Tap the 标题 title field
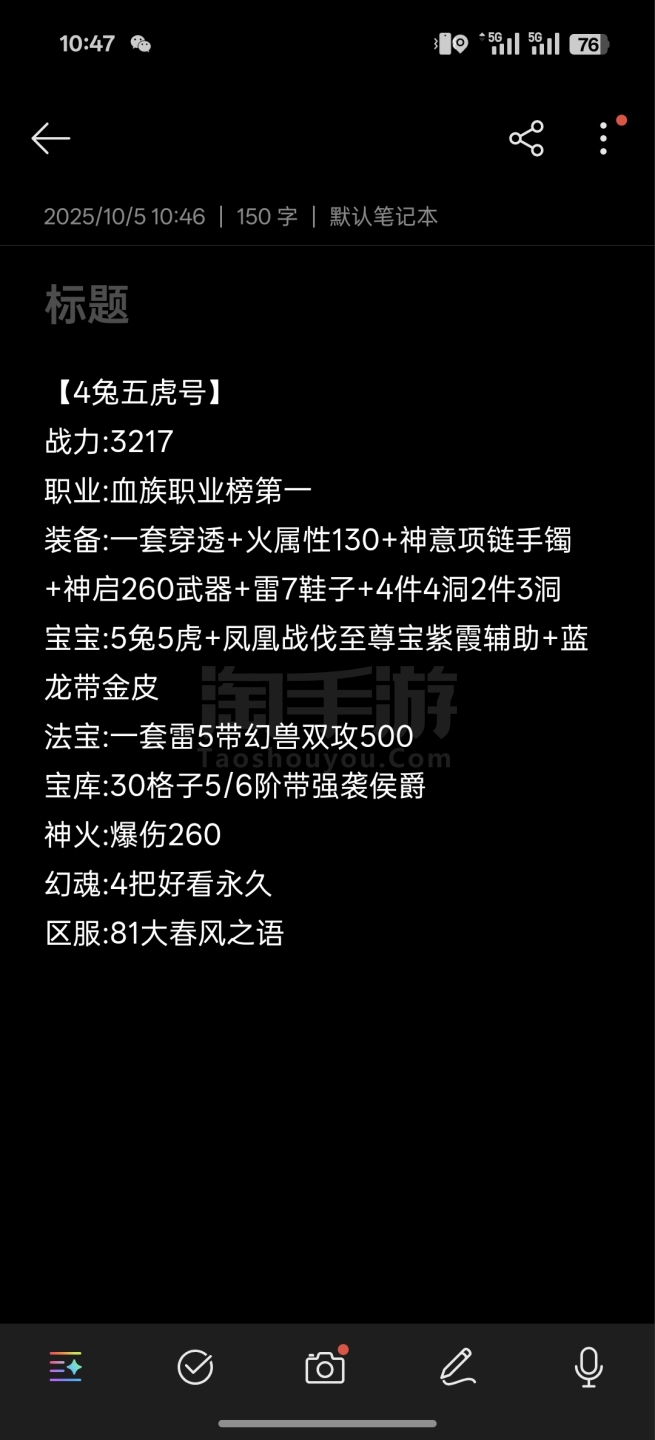Screen dimensions: 655x1440 pos(87,305)
